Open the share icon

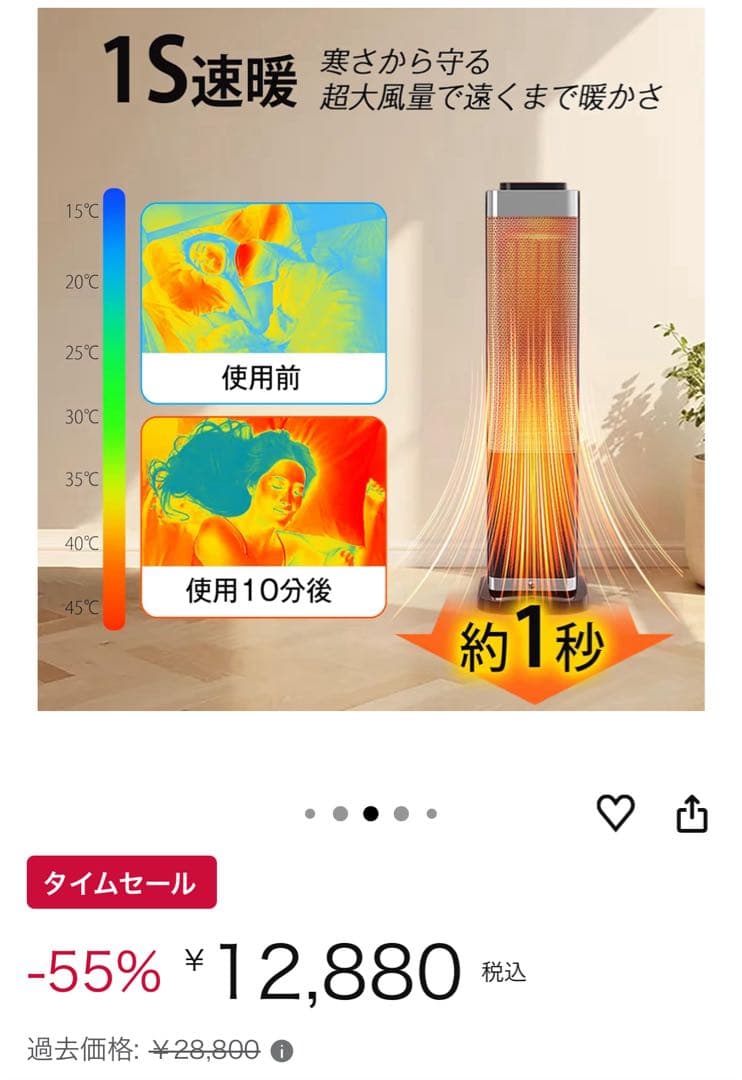tap(692, 813)
